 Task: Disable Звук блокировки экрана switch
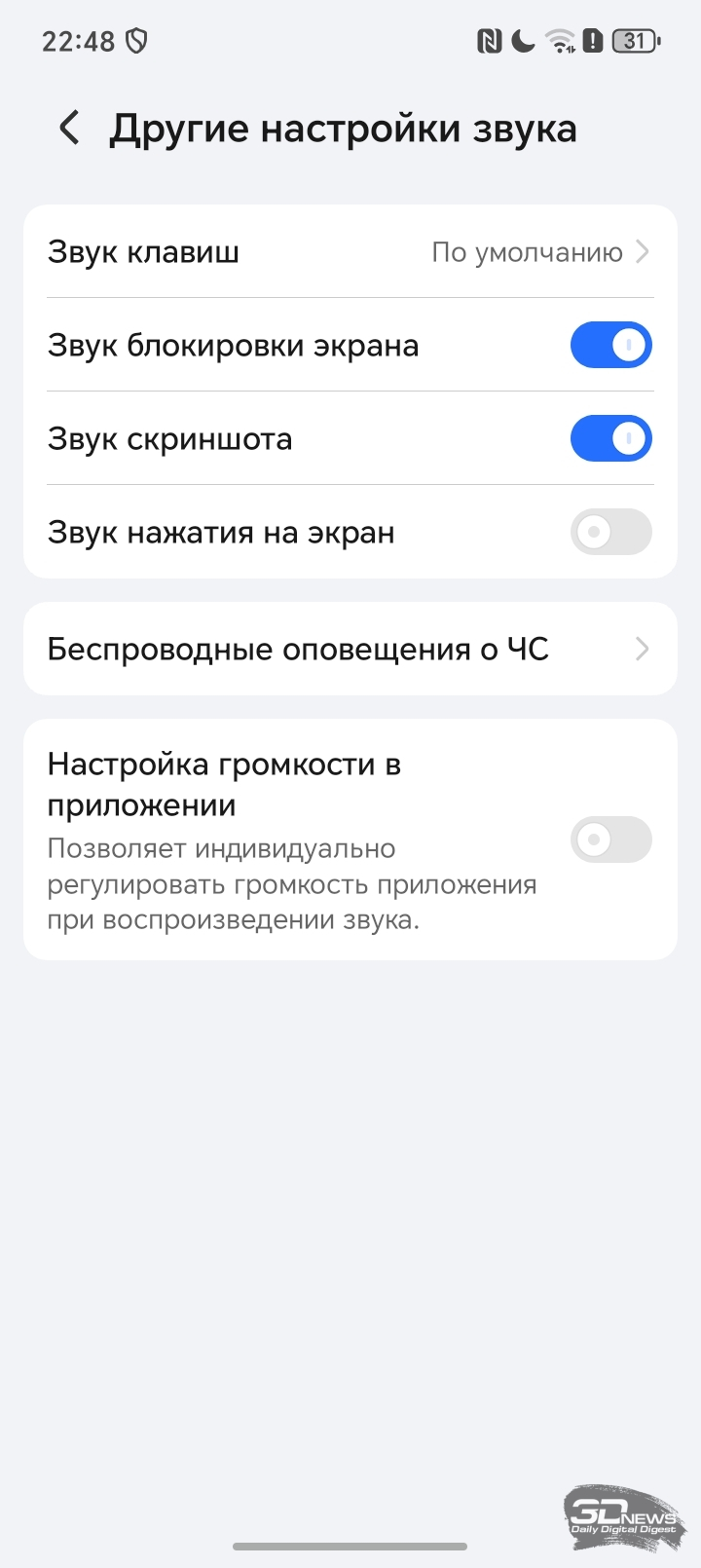pos(610,346)
